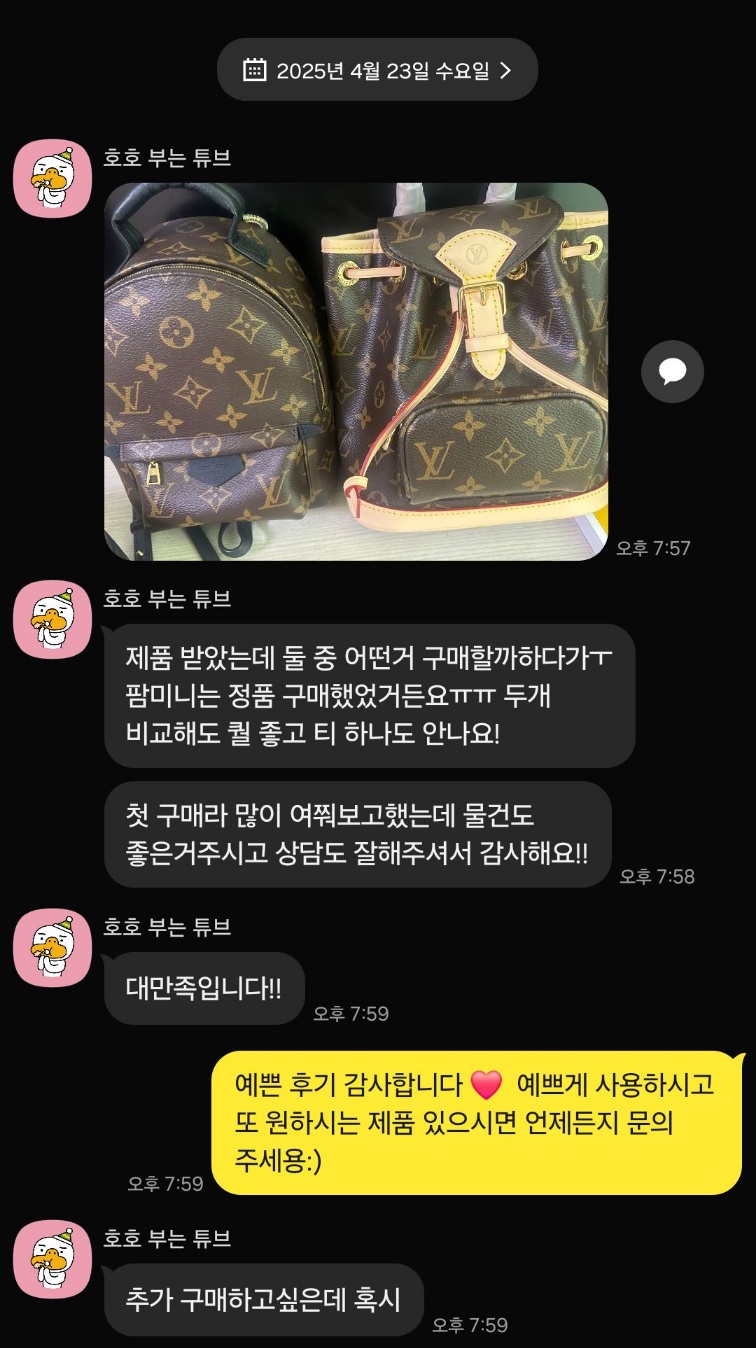View the profile avatar next to the 대만족입니다 message
This screenshot has width=756, height=1348.
pos(52,947)
